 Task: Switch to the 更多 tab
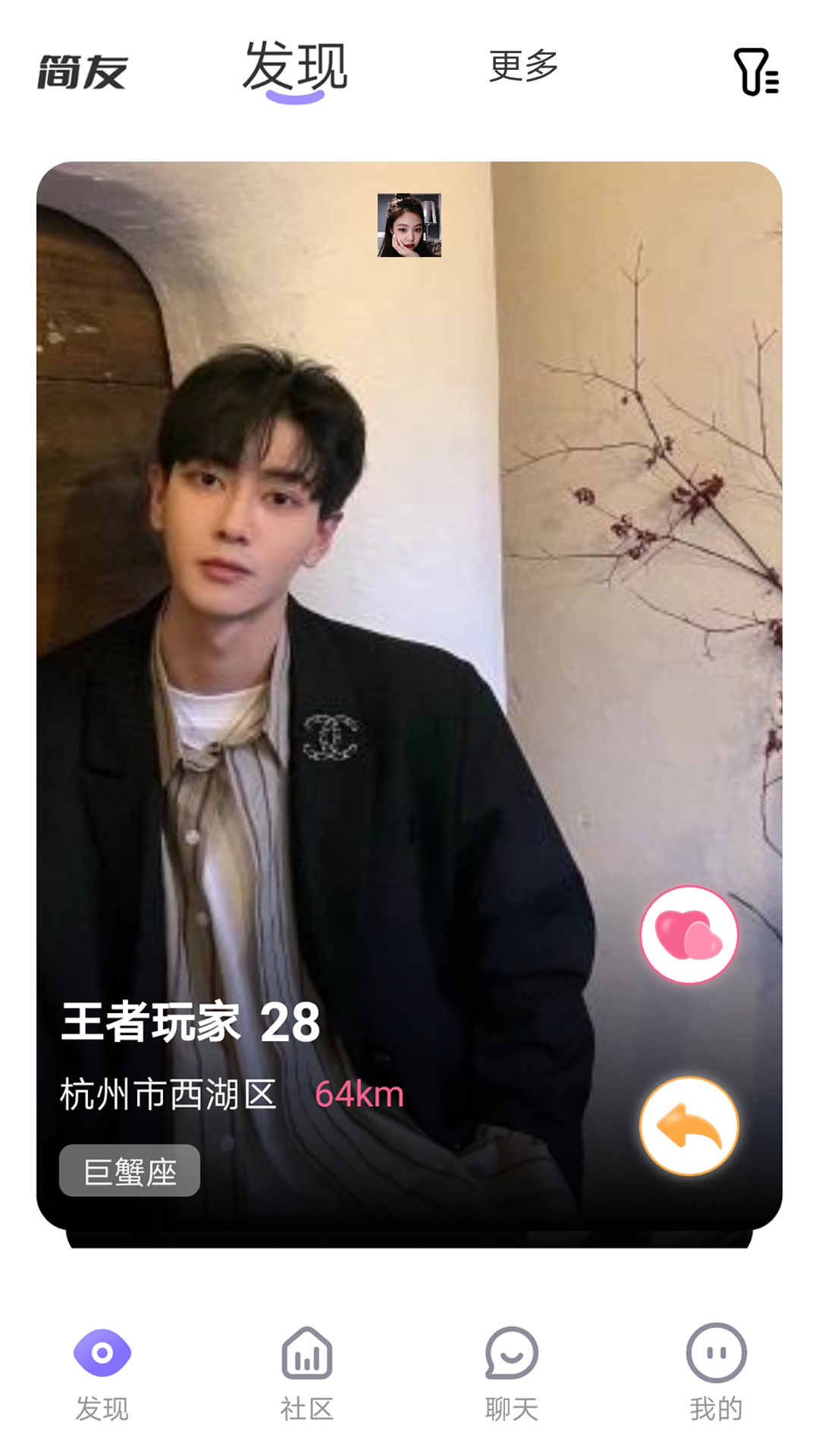click(523, 67)
